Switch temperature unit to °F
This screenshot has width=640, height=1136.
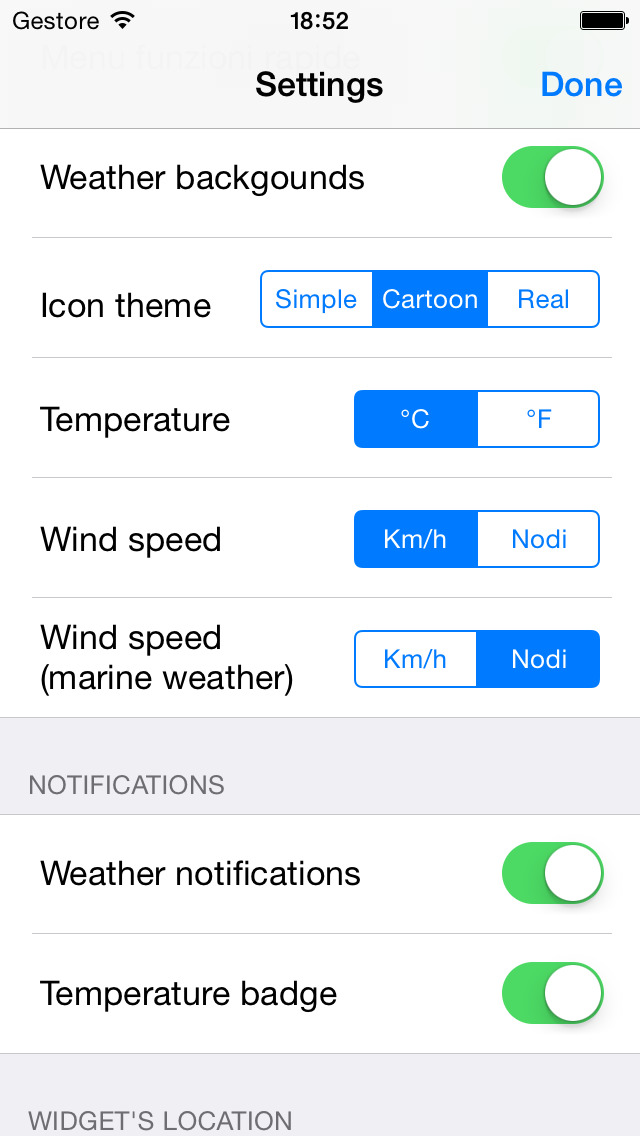(x=539, y=419)
